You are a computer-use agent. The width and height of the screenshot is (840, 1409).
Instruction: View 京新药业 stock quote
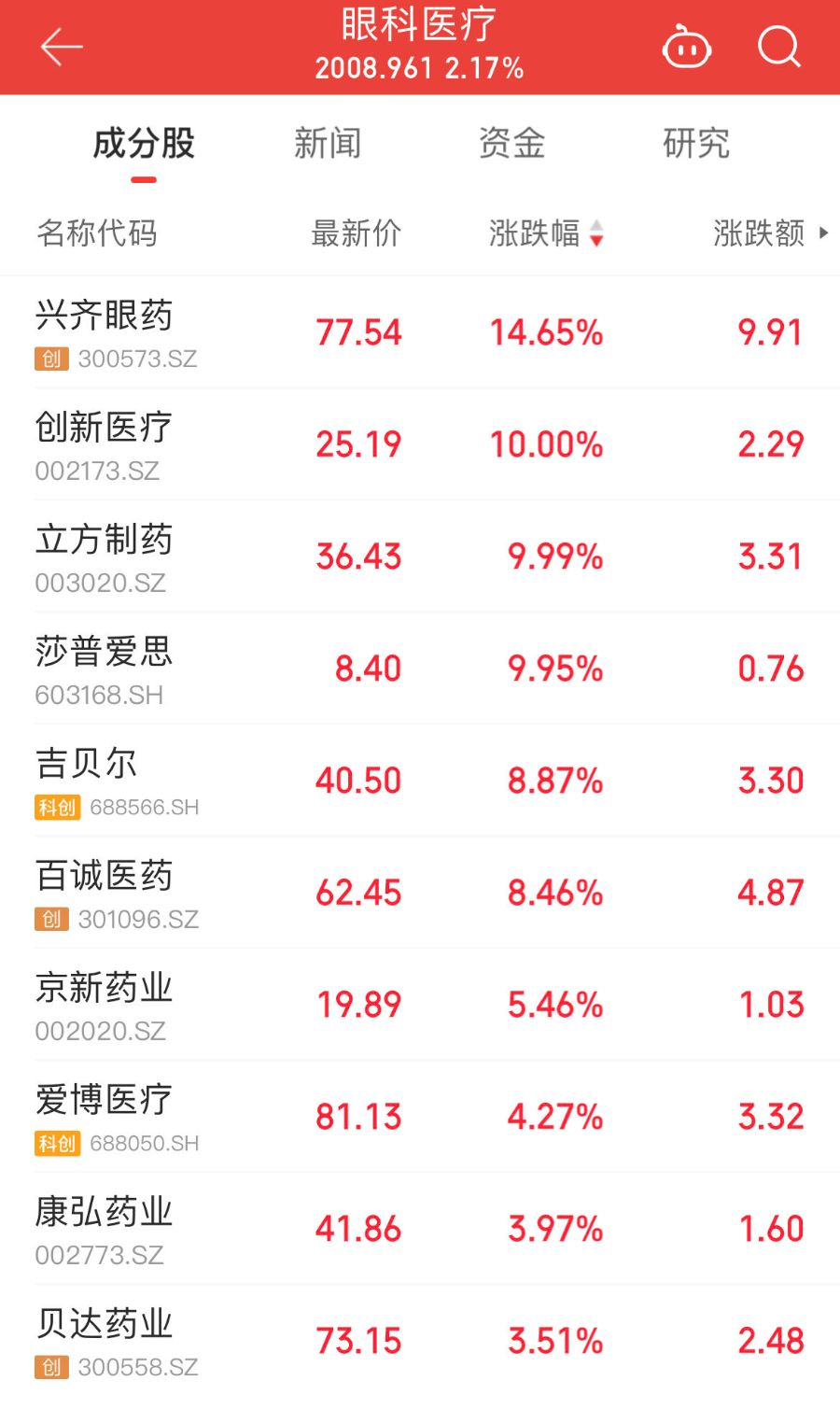[x=420, y=1005]
